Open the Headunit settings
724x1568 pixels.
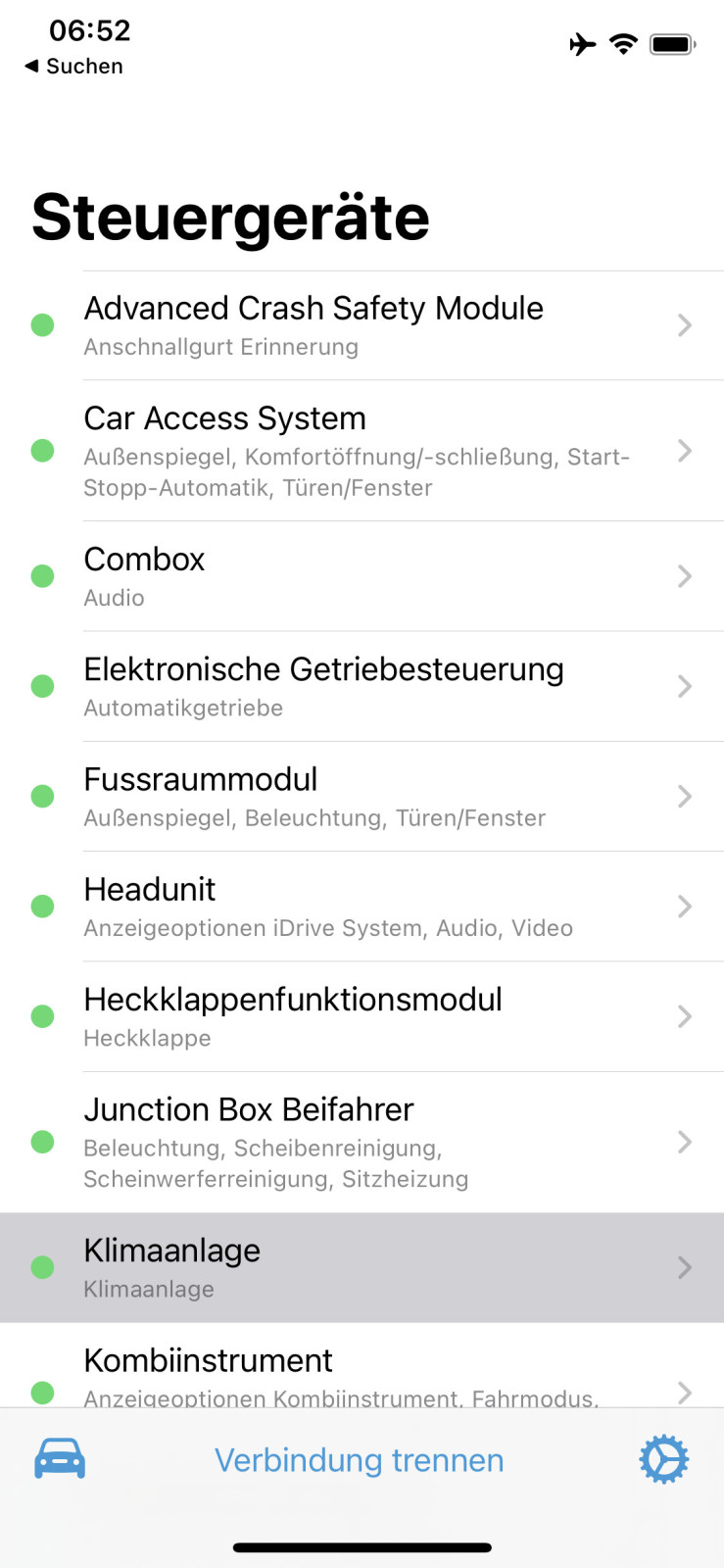[362, 906]
